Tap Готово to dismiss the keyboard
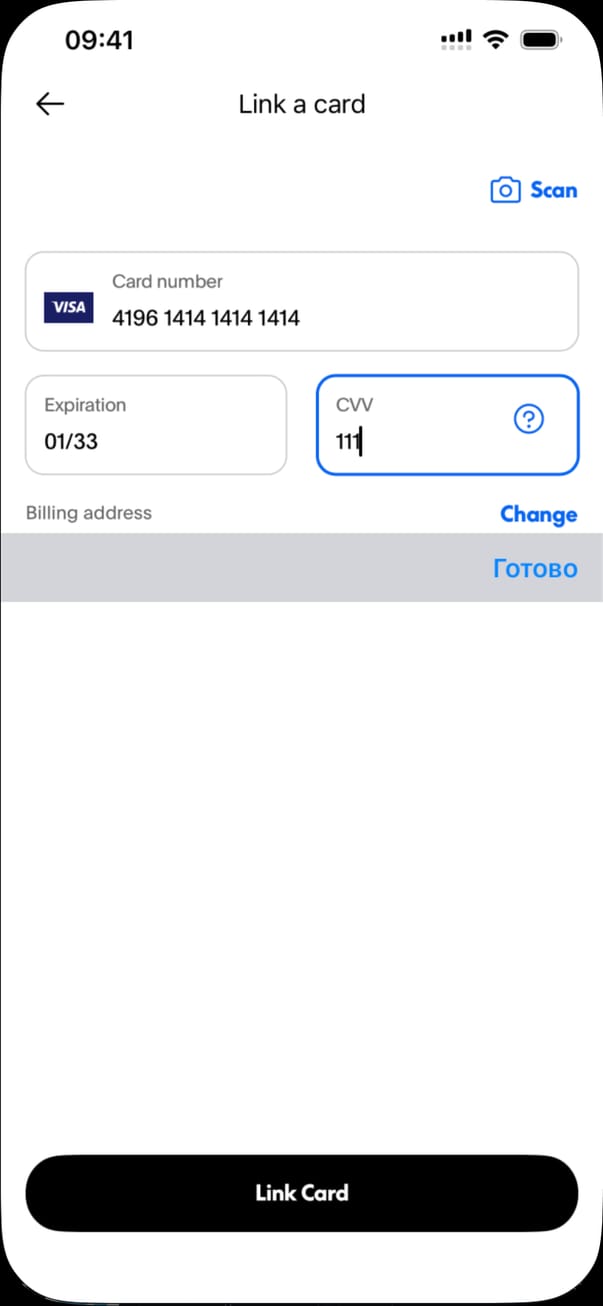The height and width of the screenshot is (1306, 603). (535, 569)
